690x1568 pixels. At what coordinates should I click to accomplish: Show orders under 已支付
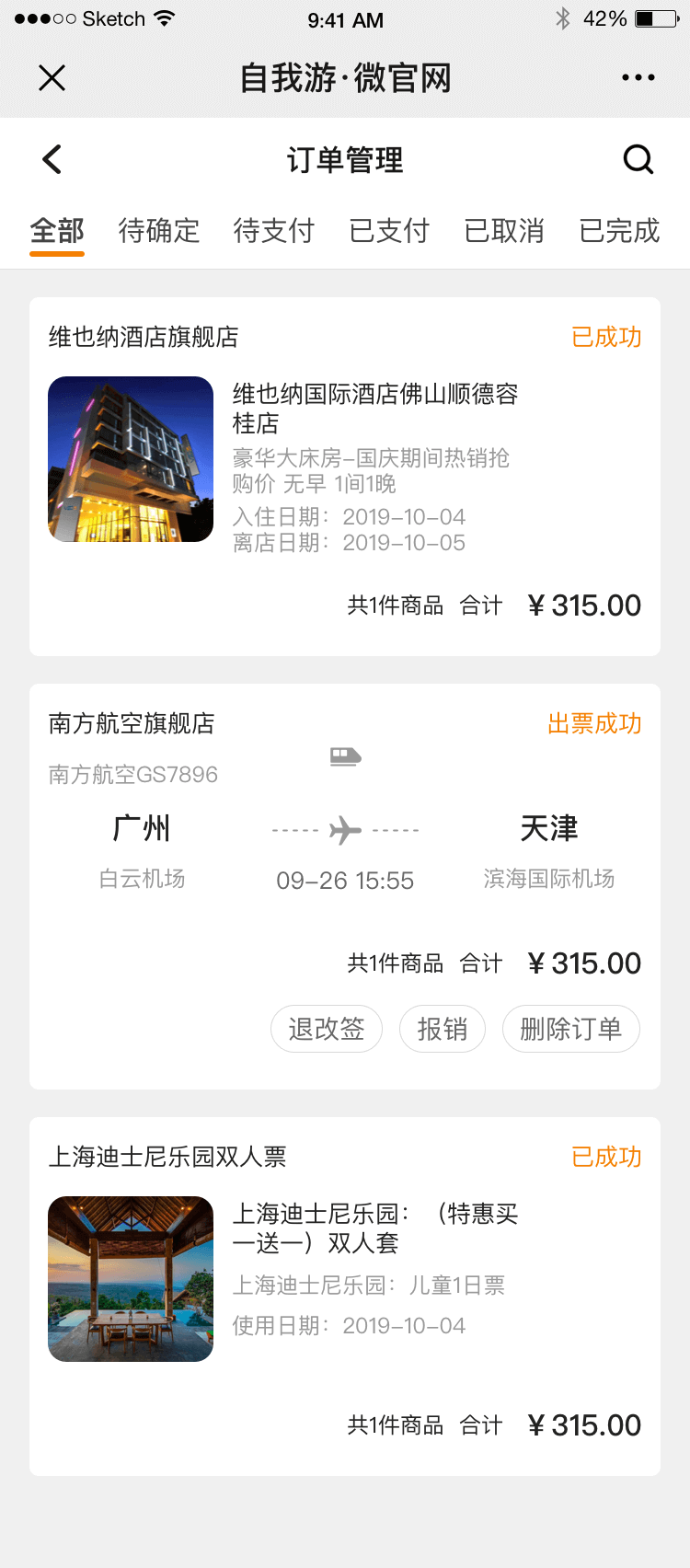point(389,230)
